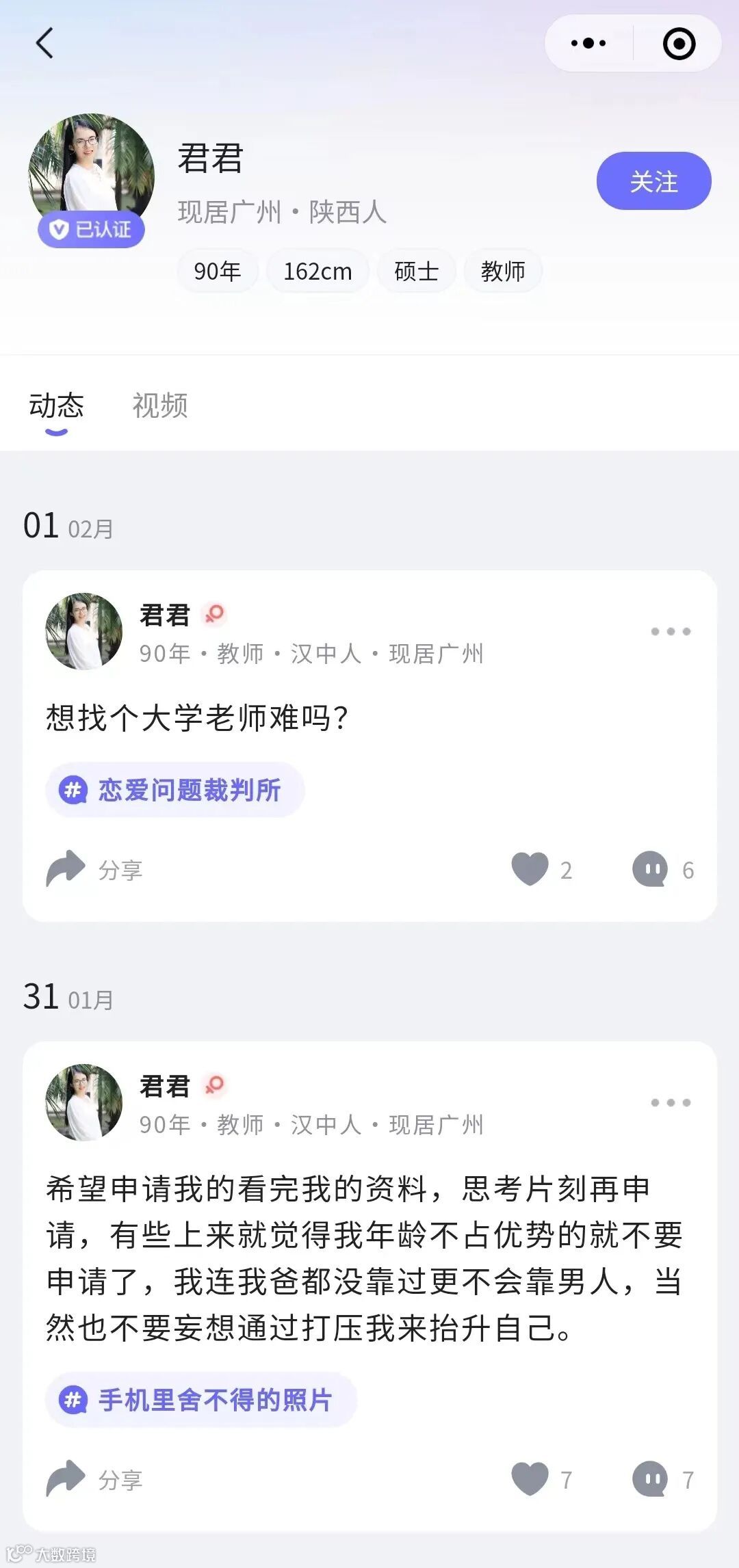Follow 君君 with the 关注 button
The image size is (739, 1568).
click(653, 181)
